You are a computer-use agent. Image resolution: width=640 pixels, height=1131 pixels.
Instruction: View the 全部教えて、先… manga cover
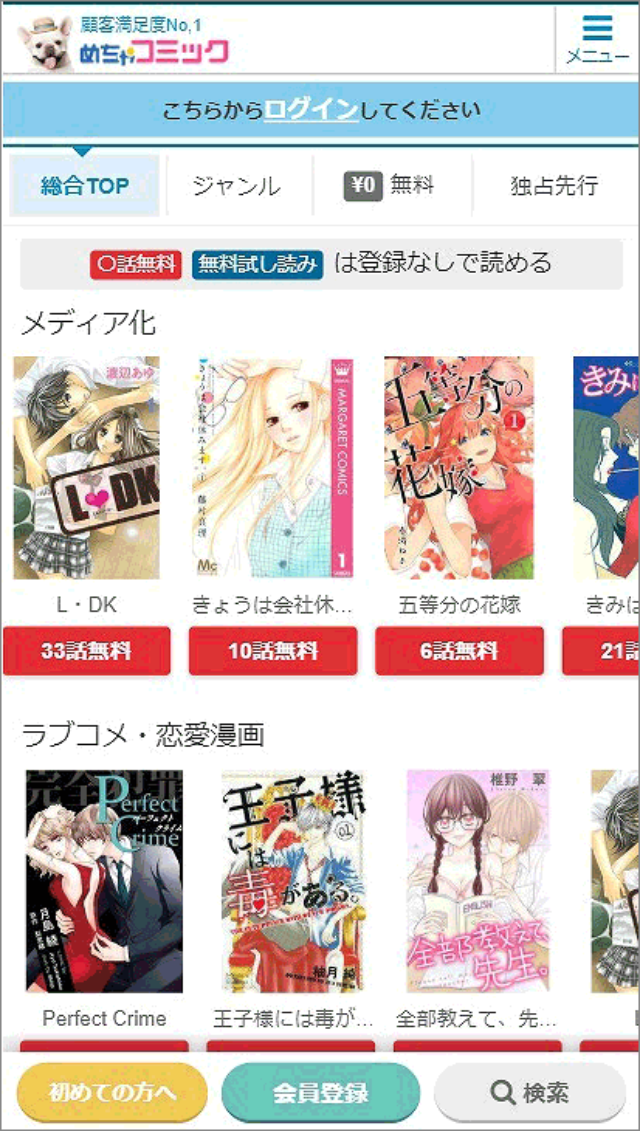tap(479, 880)
